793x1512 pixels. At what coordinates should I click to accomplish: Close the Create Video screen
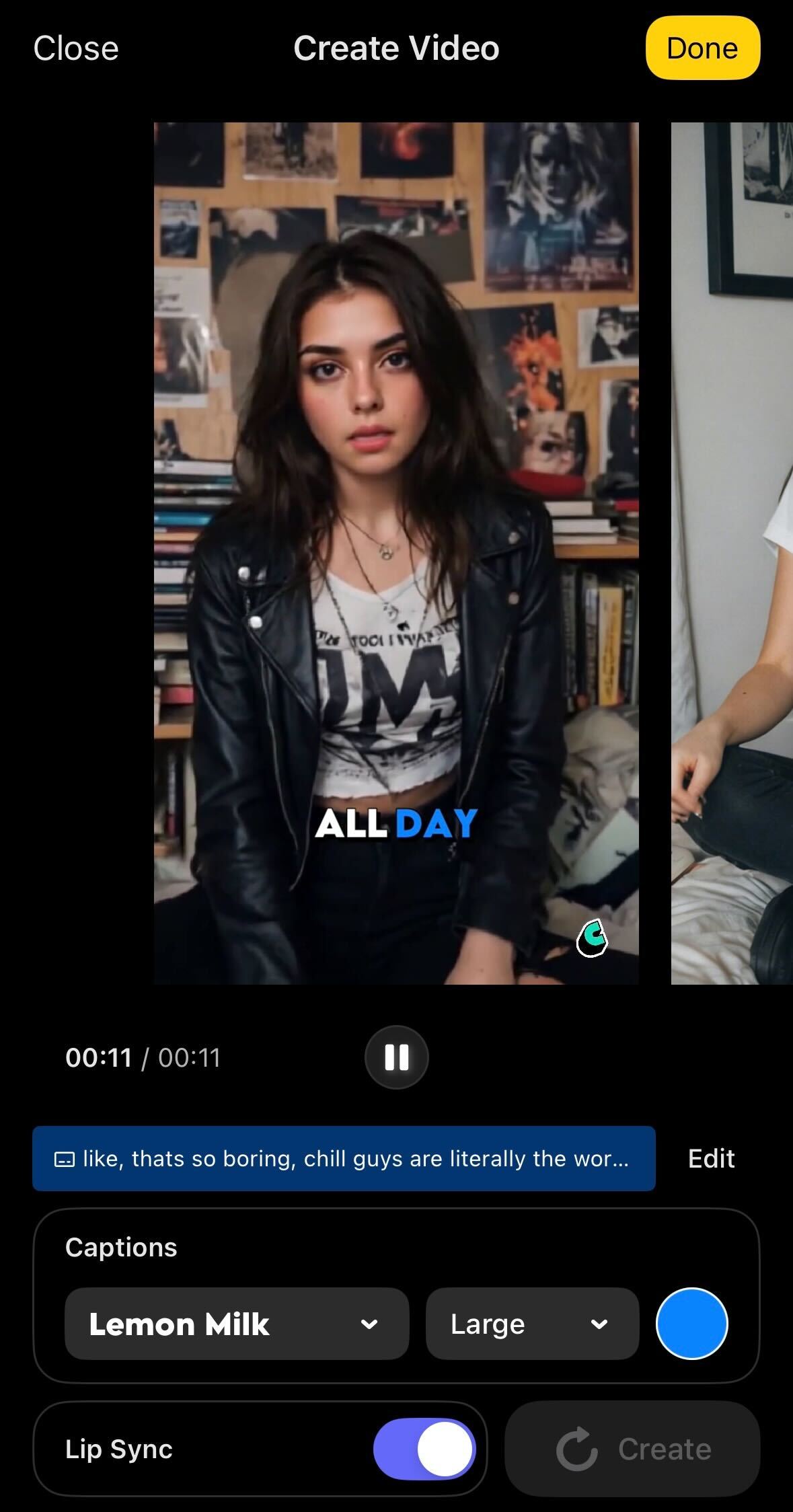pyautogui.click(x=75, y=48)
